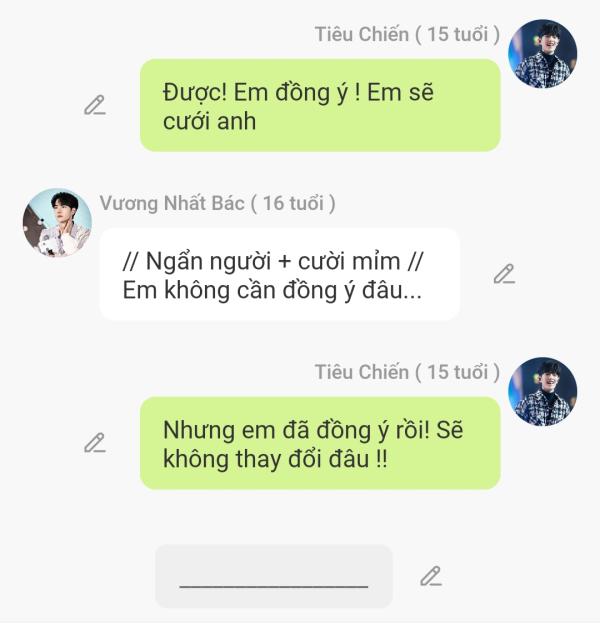Tap the empty message bubble
The height and width of the screenshot is (624, 600).
click(273, 576)
